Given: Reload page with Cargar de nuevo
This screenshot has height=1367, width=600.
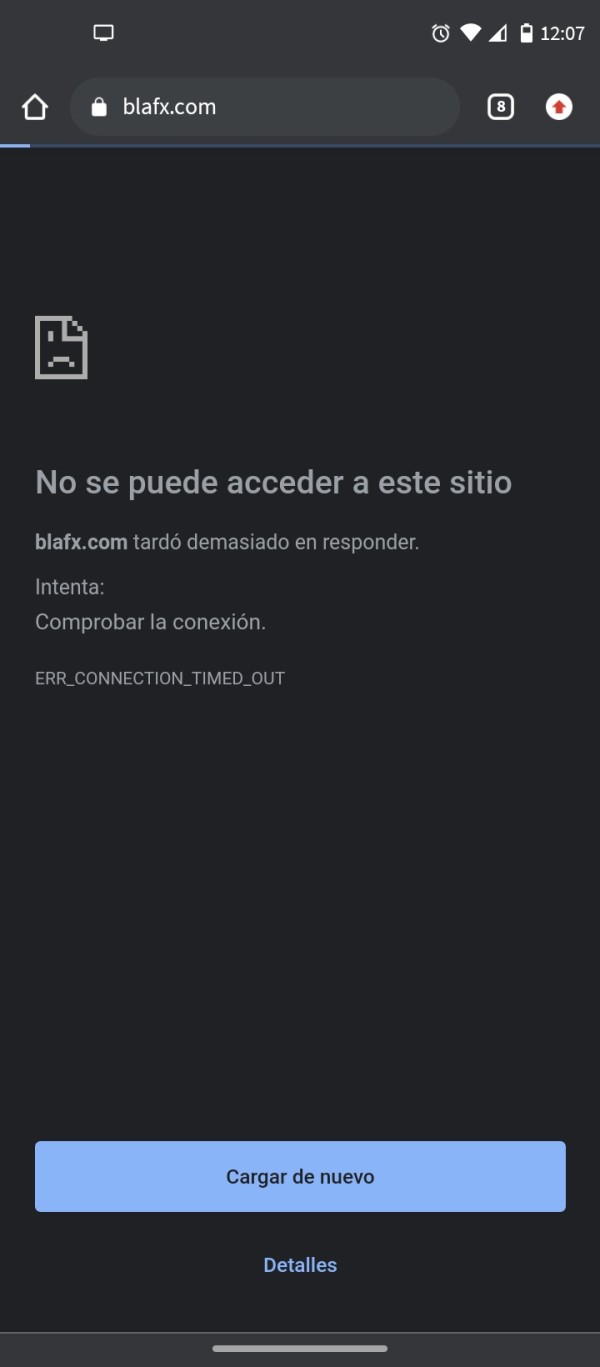Looking at the screenshot, I should click(x=300, y=1176).
